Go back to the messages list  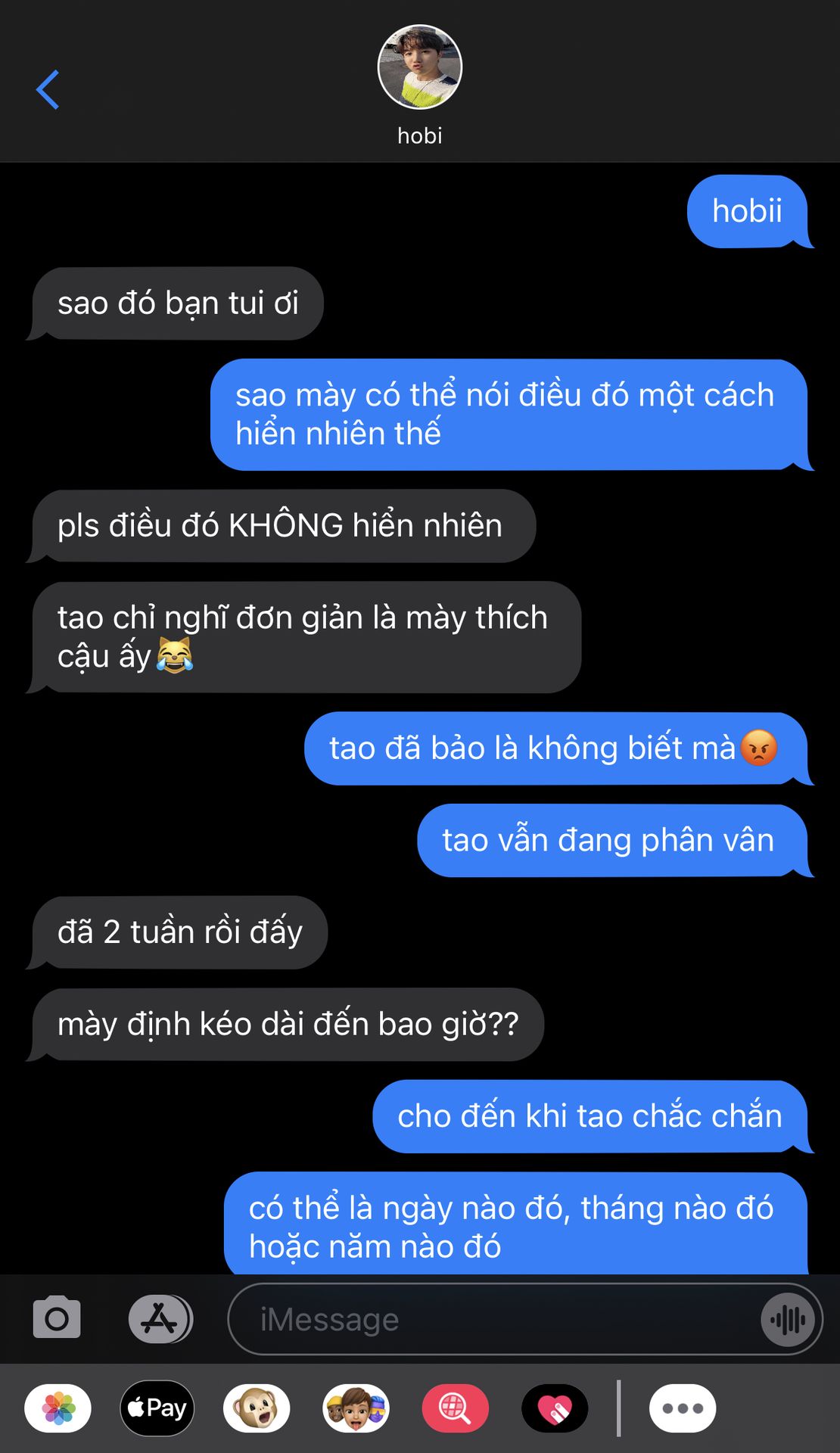[x=48, y=89]
